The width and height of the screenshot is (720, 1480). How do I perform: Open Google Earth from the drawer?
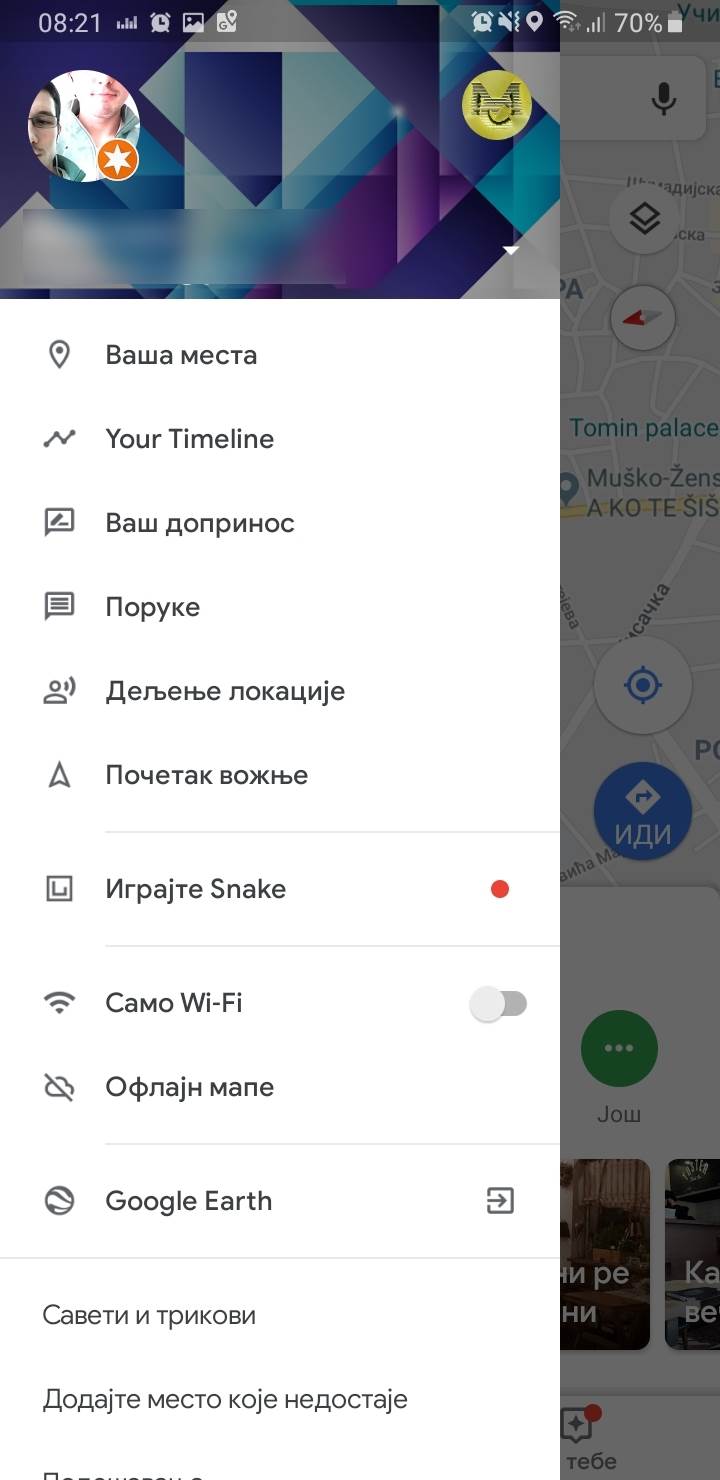click(188, 1200)
